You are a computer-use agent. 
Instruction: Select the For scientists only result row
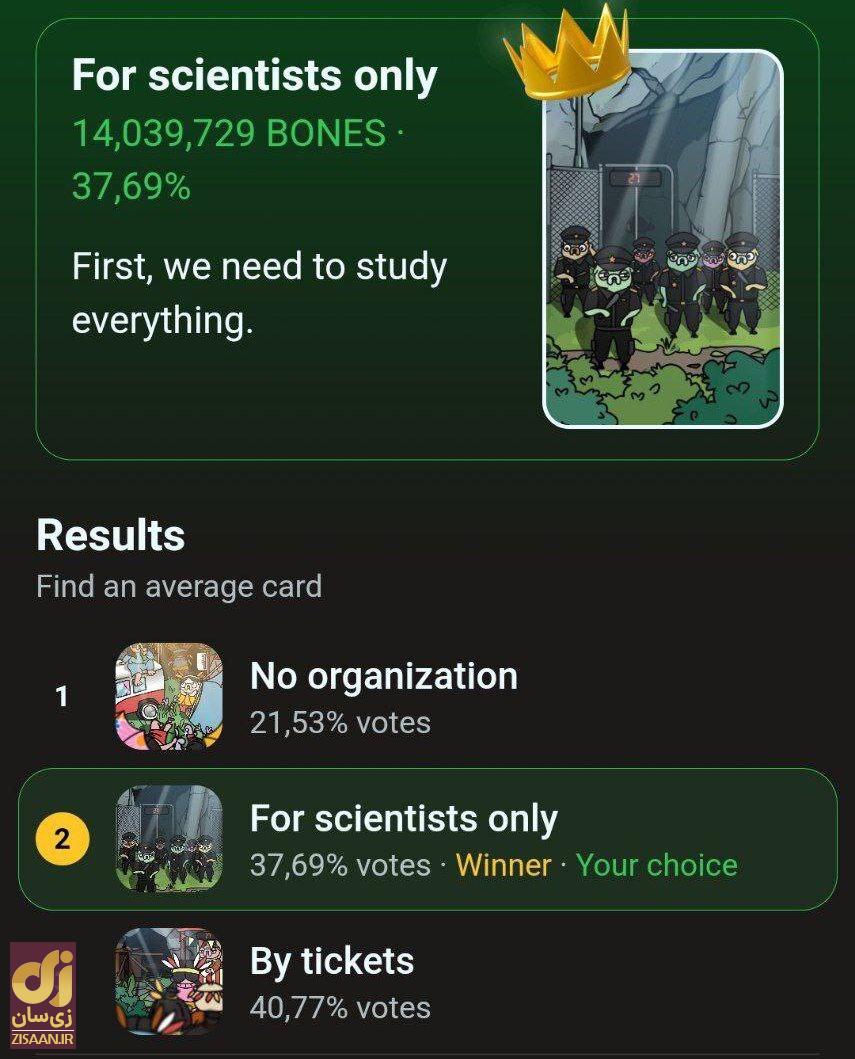[x=427, y=839]
